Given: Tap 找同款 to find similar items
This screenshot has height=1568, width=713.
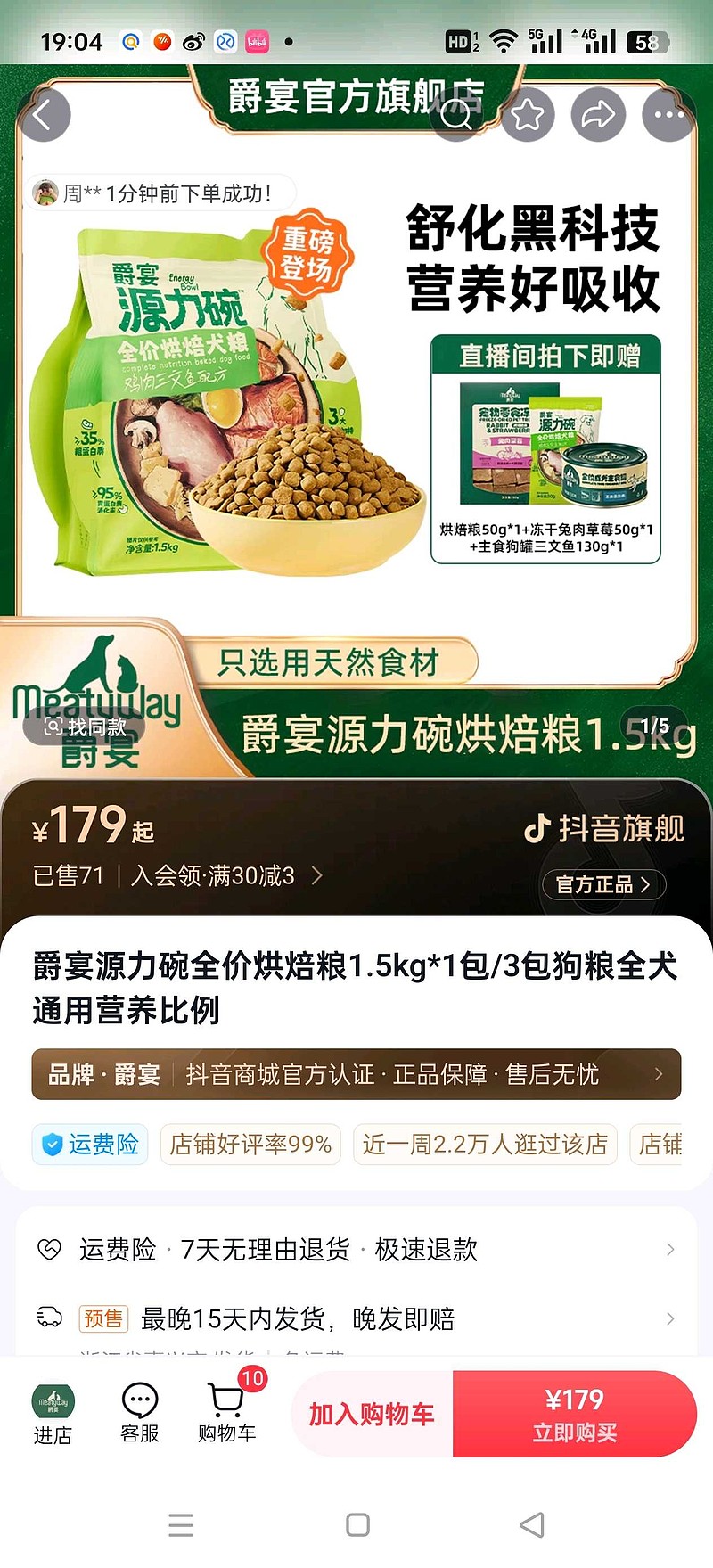Looking at the screenshot, I should tap(85, 727).
